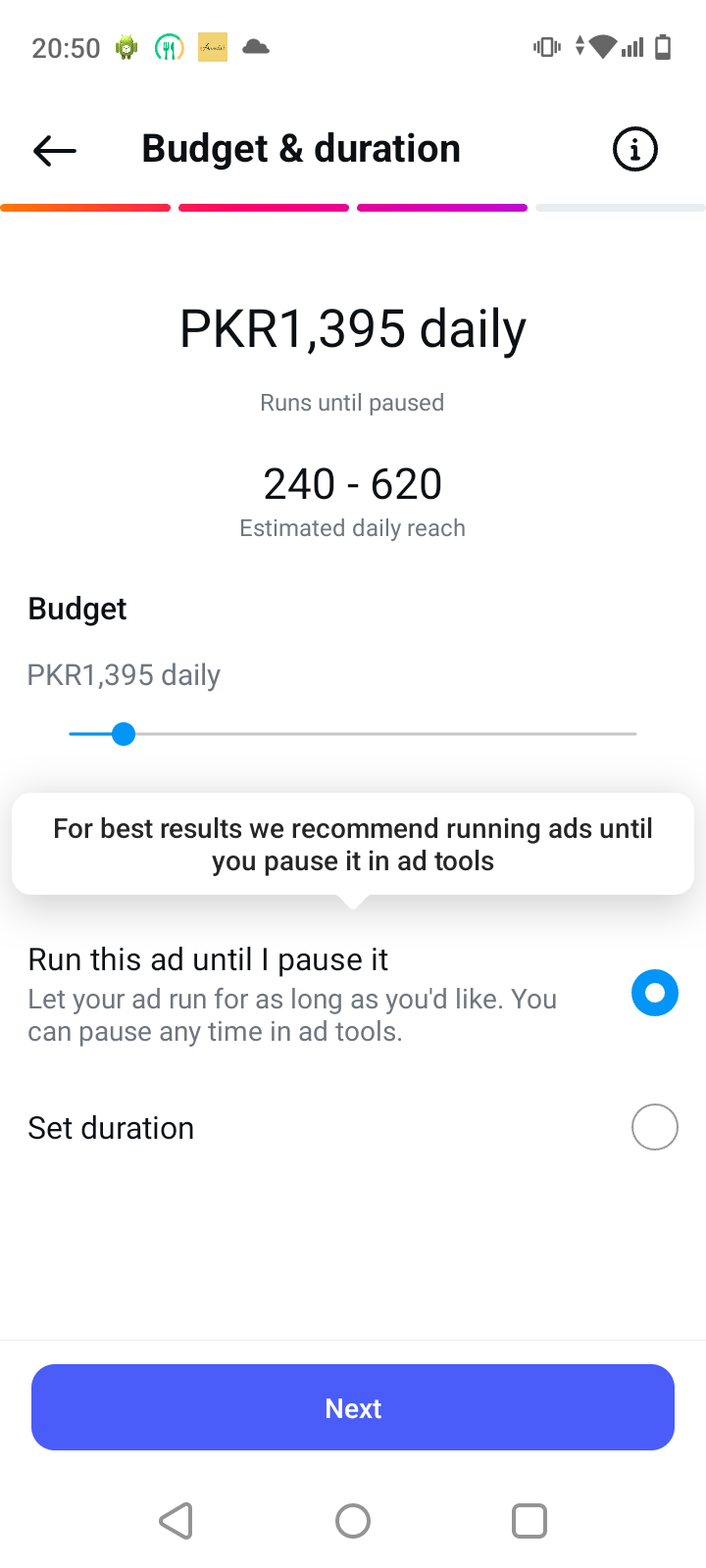The image size is (706, 1568).
Task: Tap the fork-and-knife app notification icon
Action: (168, 46)
